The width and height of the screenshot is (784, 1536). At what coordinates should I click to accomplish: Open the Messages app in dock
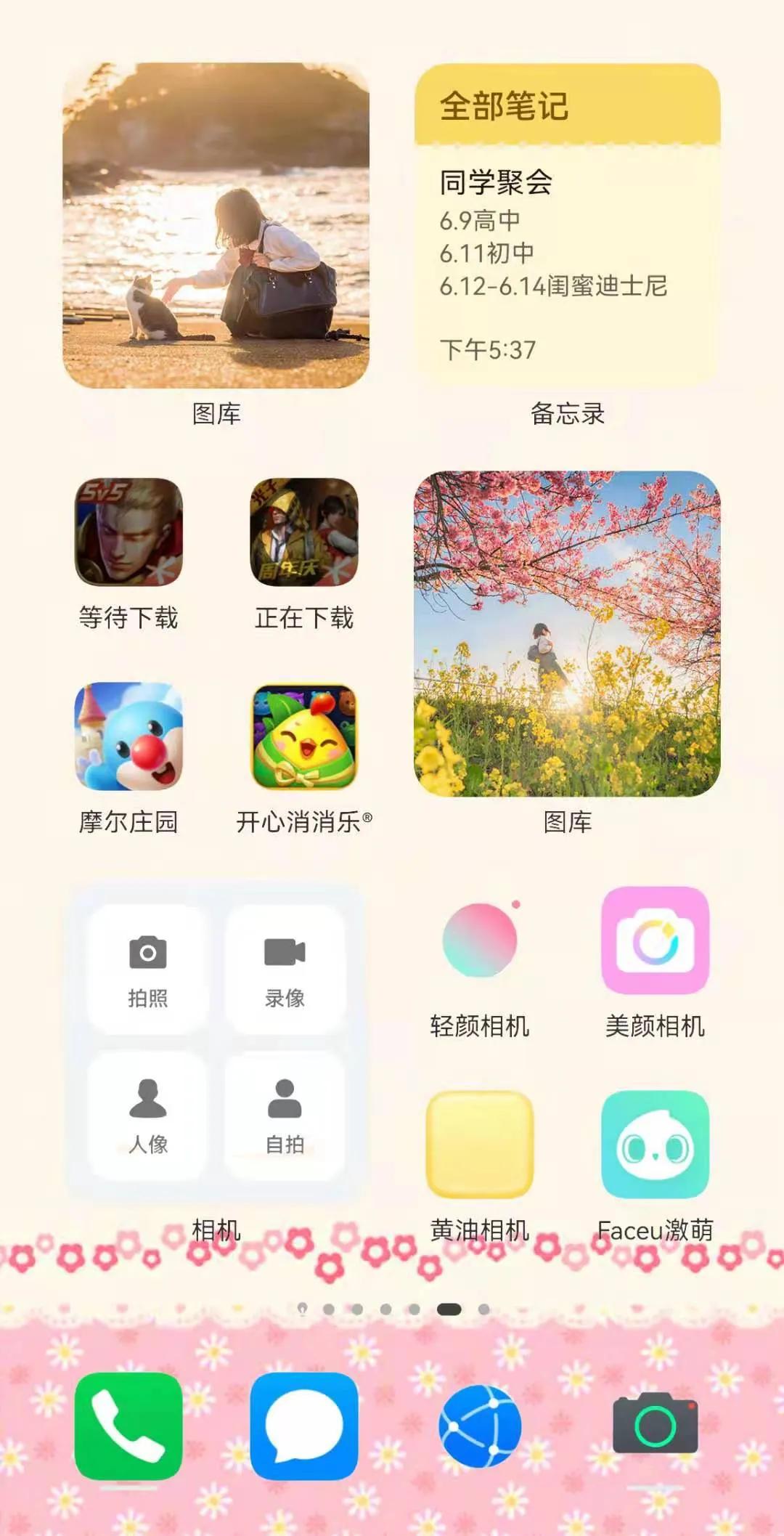[304, 1426]
